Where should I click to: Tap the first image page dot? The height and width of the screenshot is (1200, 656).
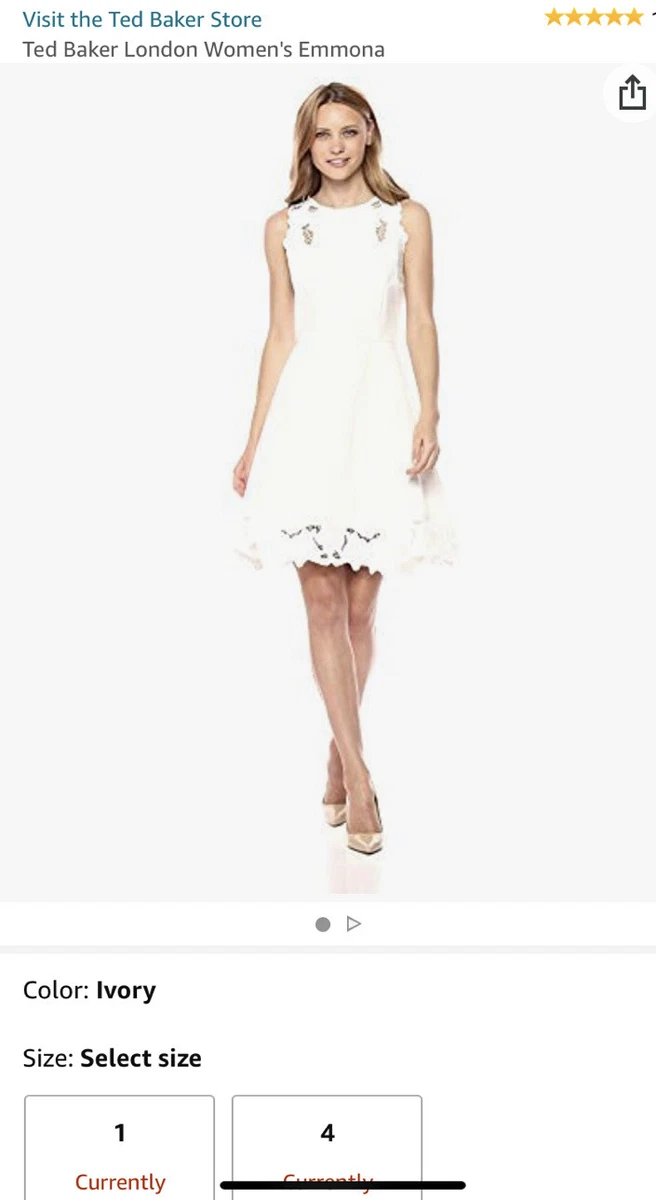[323, 924]
